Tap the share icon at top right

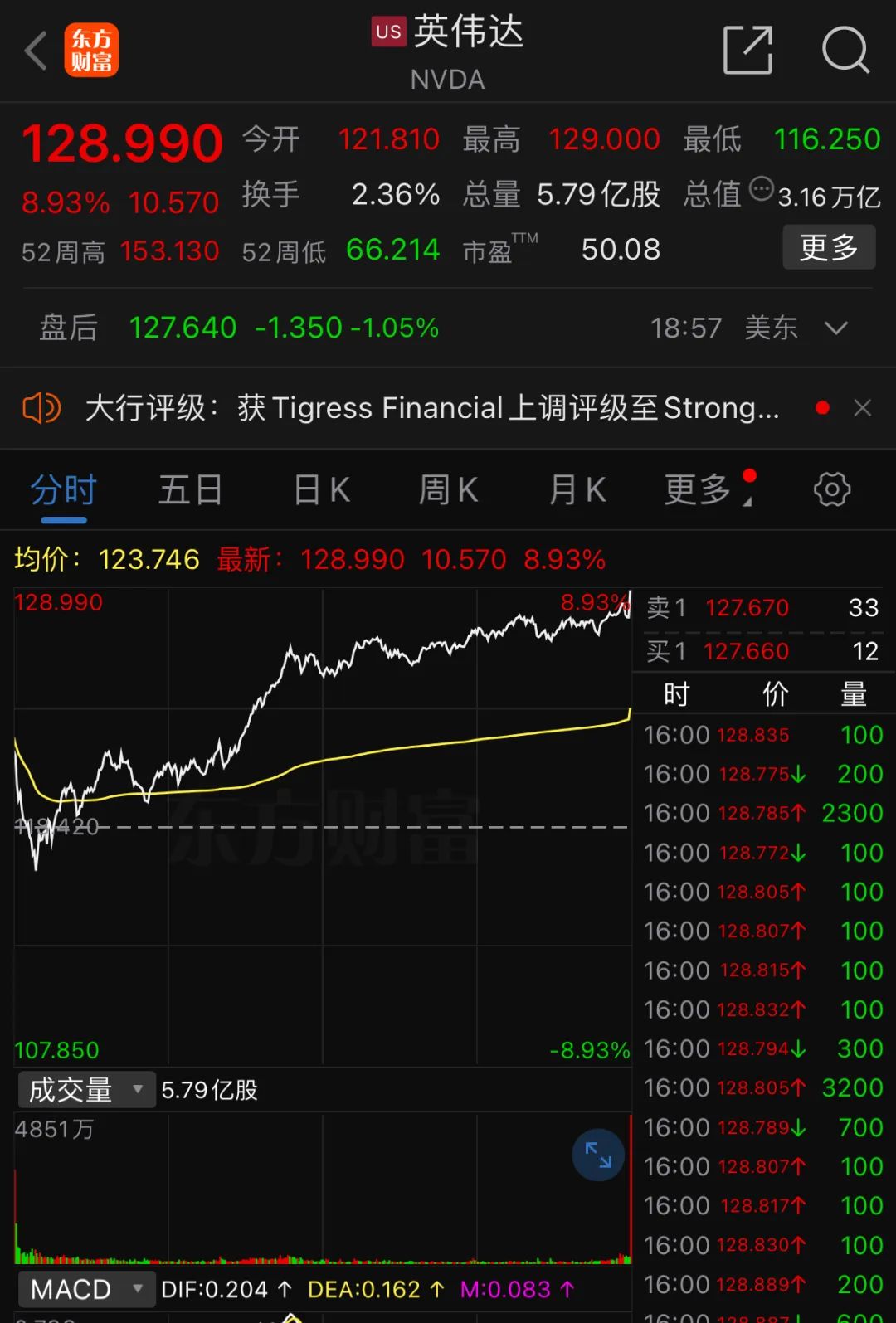coord(747,51)
